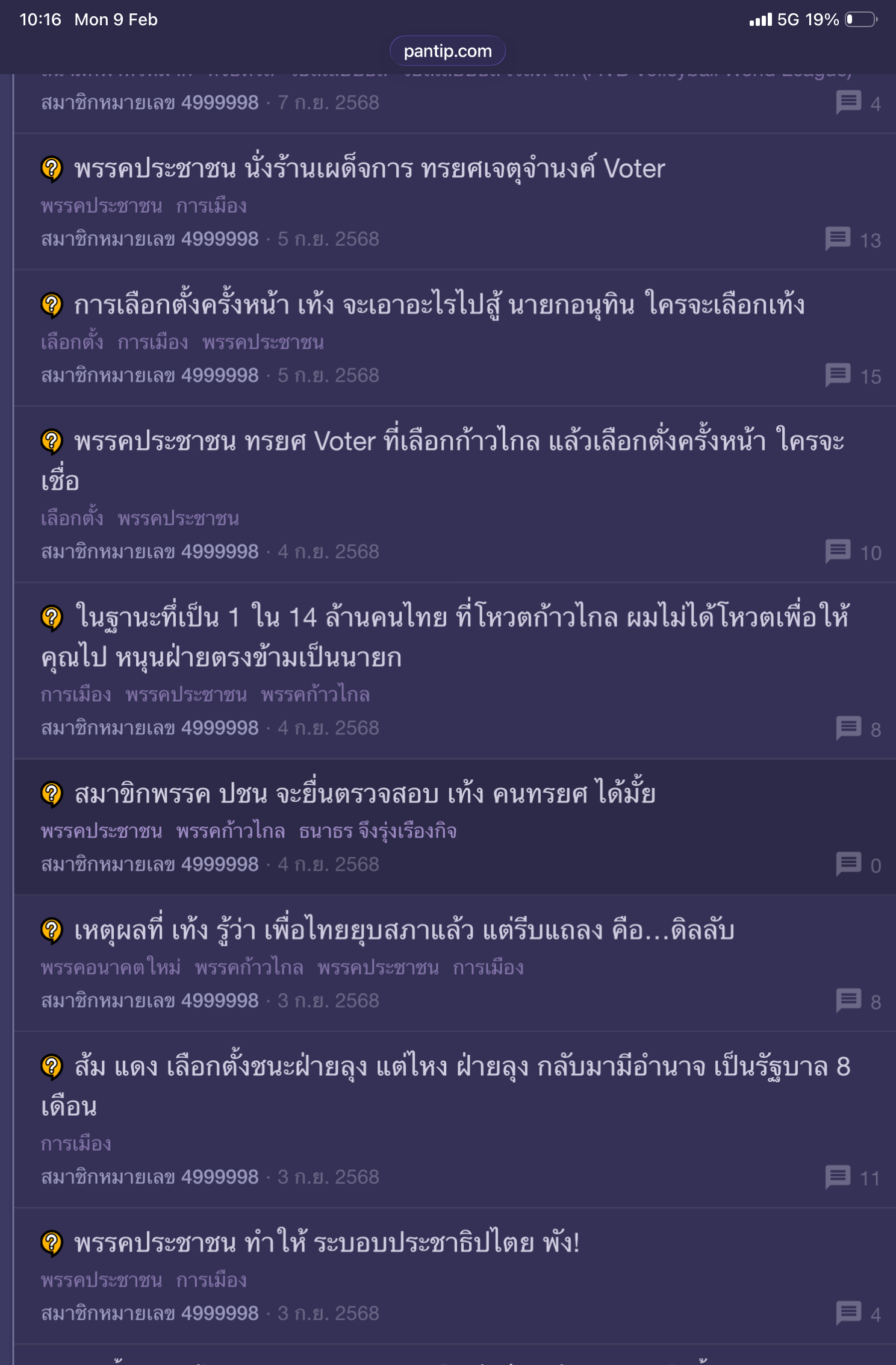896x1365 pixels.
Task: Tap พรรคก้าวไกล tag under the ในฐานะที่เป็น thread
Action: click(315, 695)
